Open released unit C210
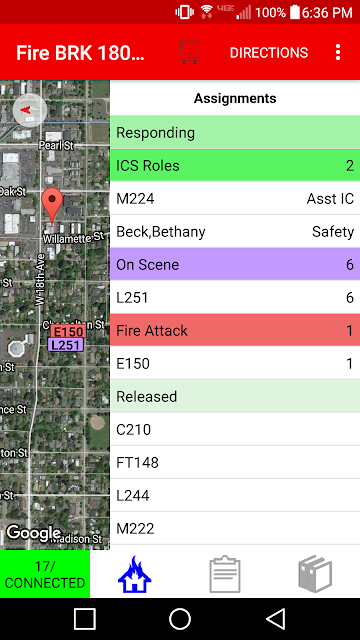 pos(235,430)
